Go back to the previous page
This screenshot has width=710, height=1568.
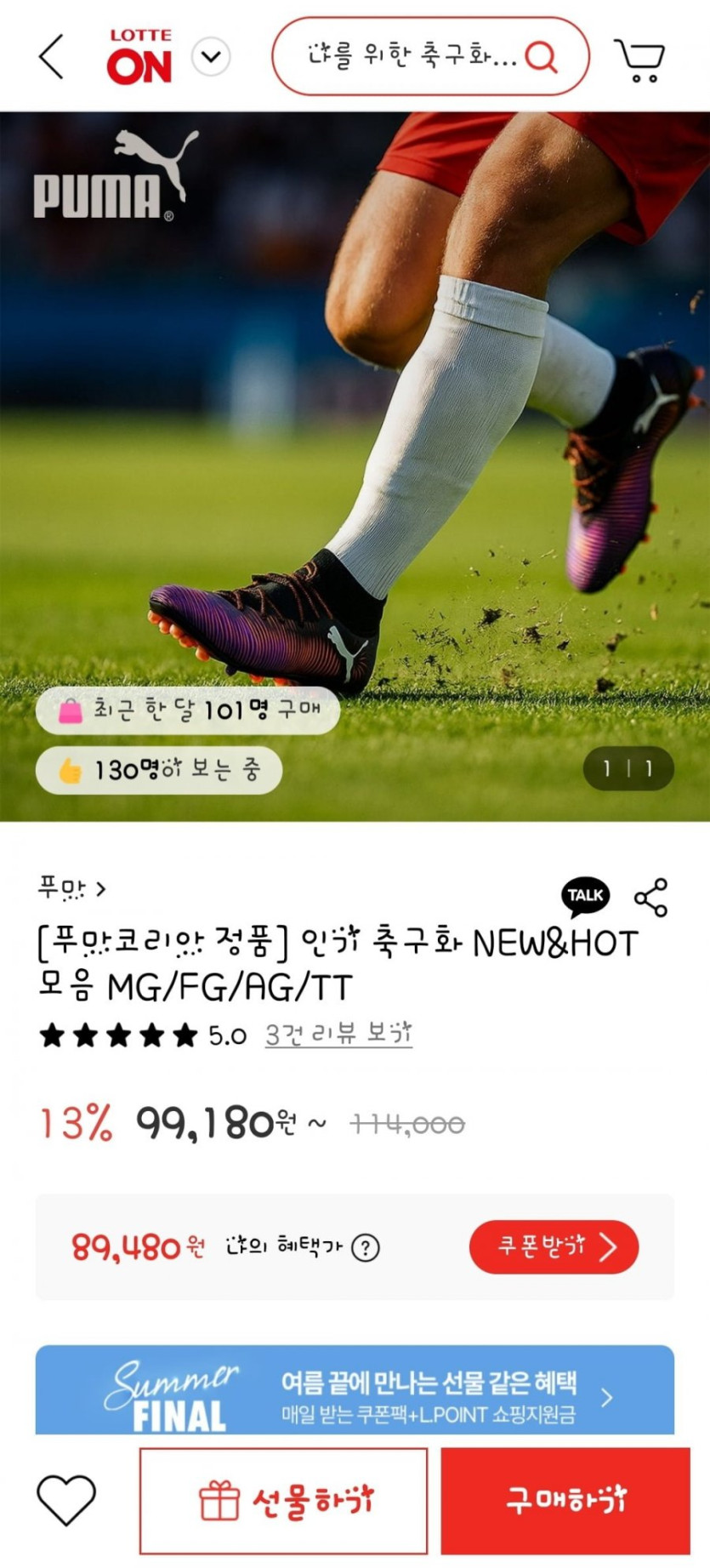coord(51,57)
